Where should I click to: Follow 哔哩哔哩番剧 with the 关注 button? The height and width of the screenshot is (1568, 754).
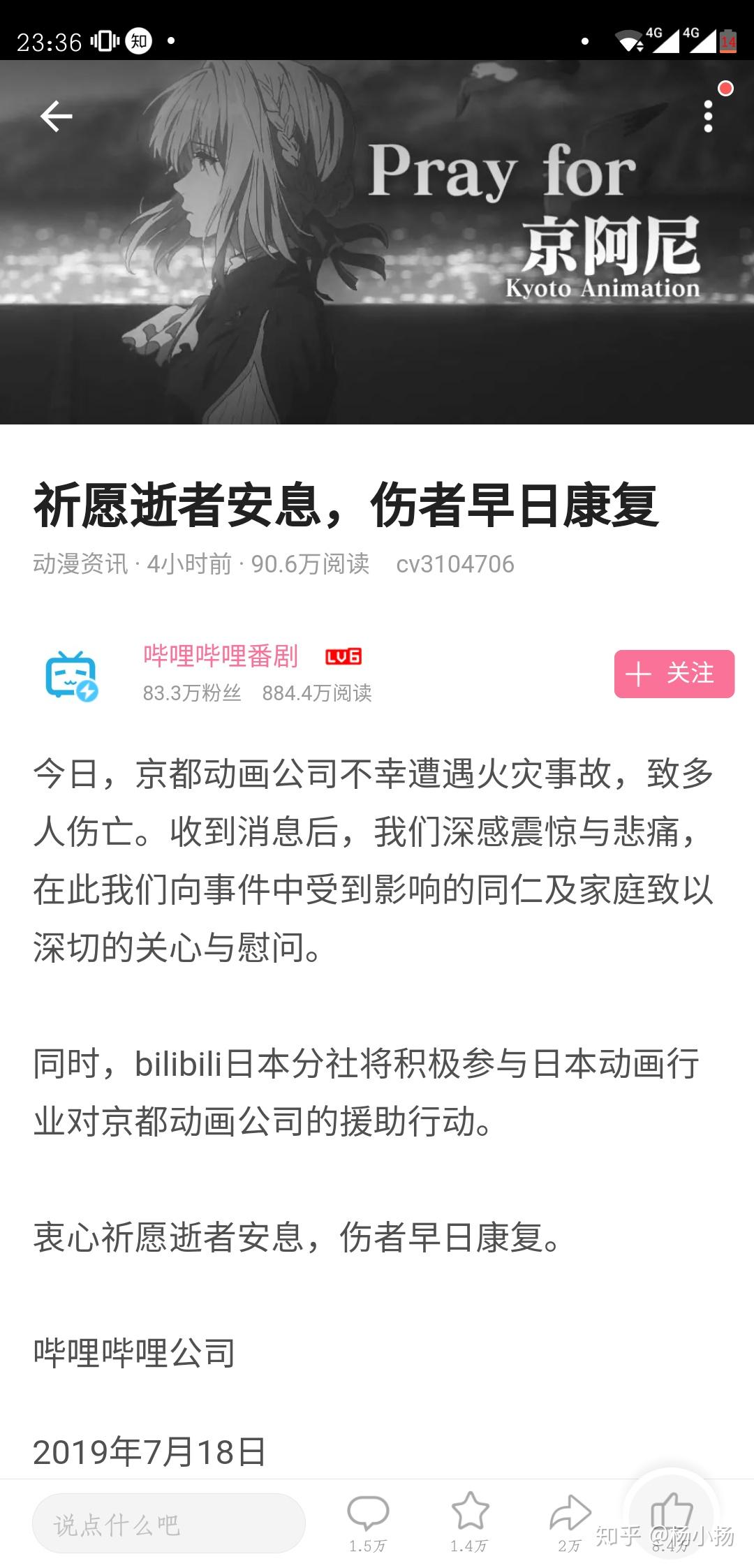click(x=674, y=674)
